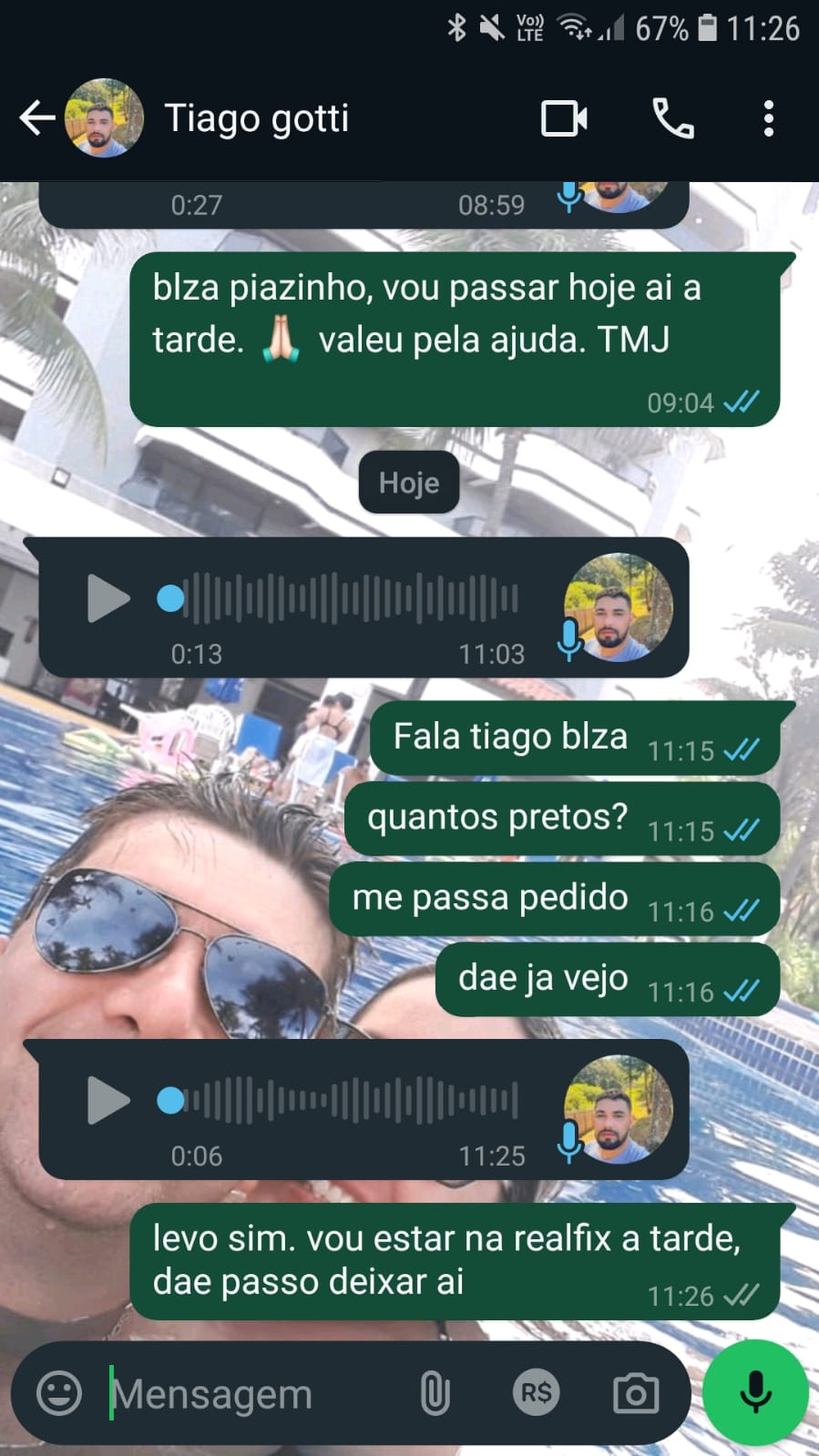Viewport: 819px width, 1456px height.
Task: Play the 0:06 voice message
Action: point(107,1101)
